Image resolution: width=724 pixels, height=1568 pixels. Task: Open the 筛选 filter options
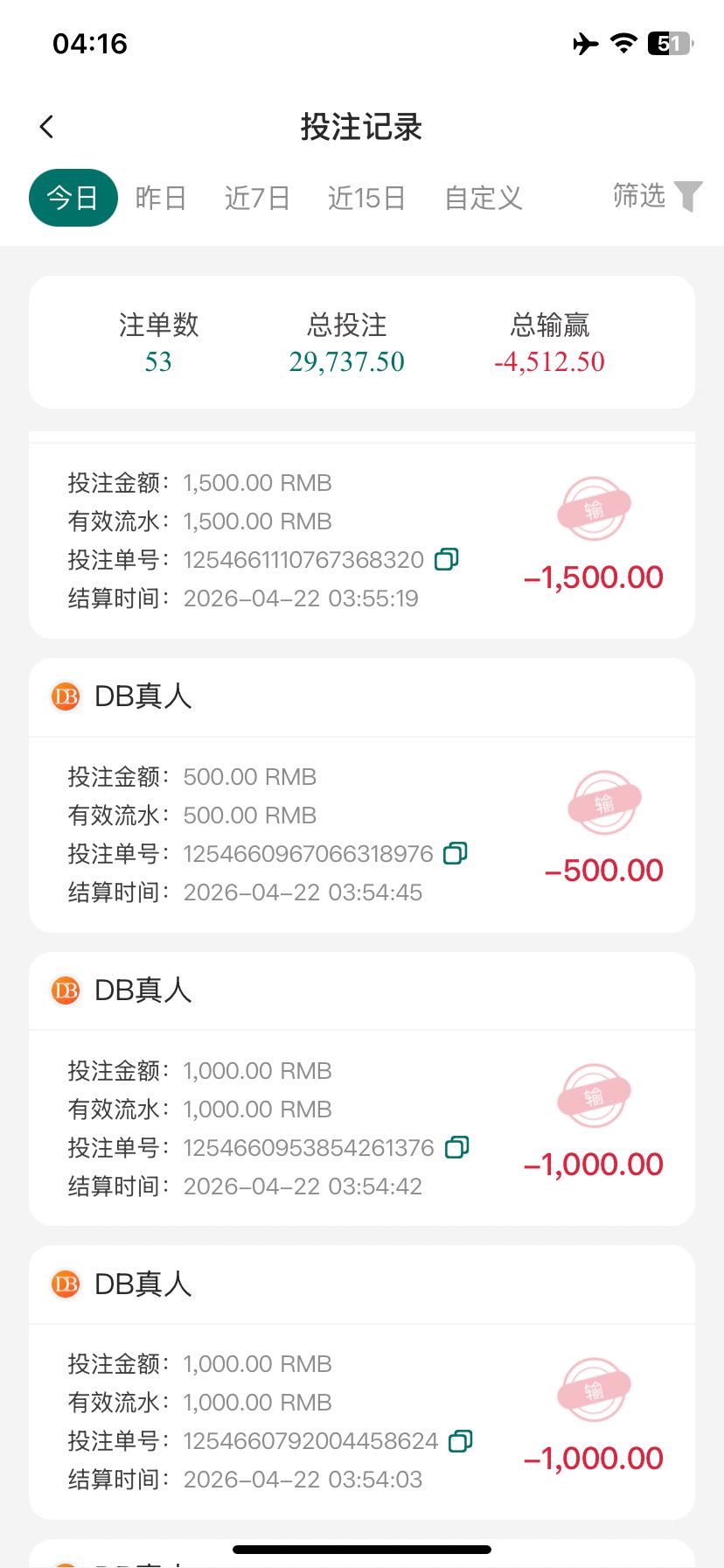click(657, 196)
